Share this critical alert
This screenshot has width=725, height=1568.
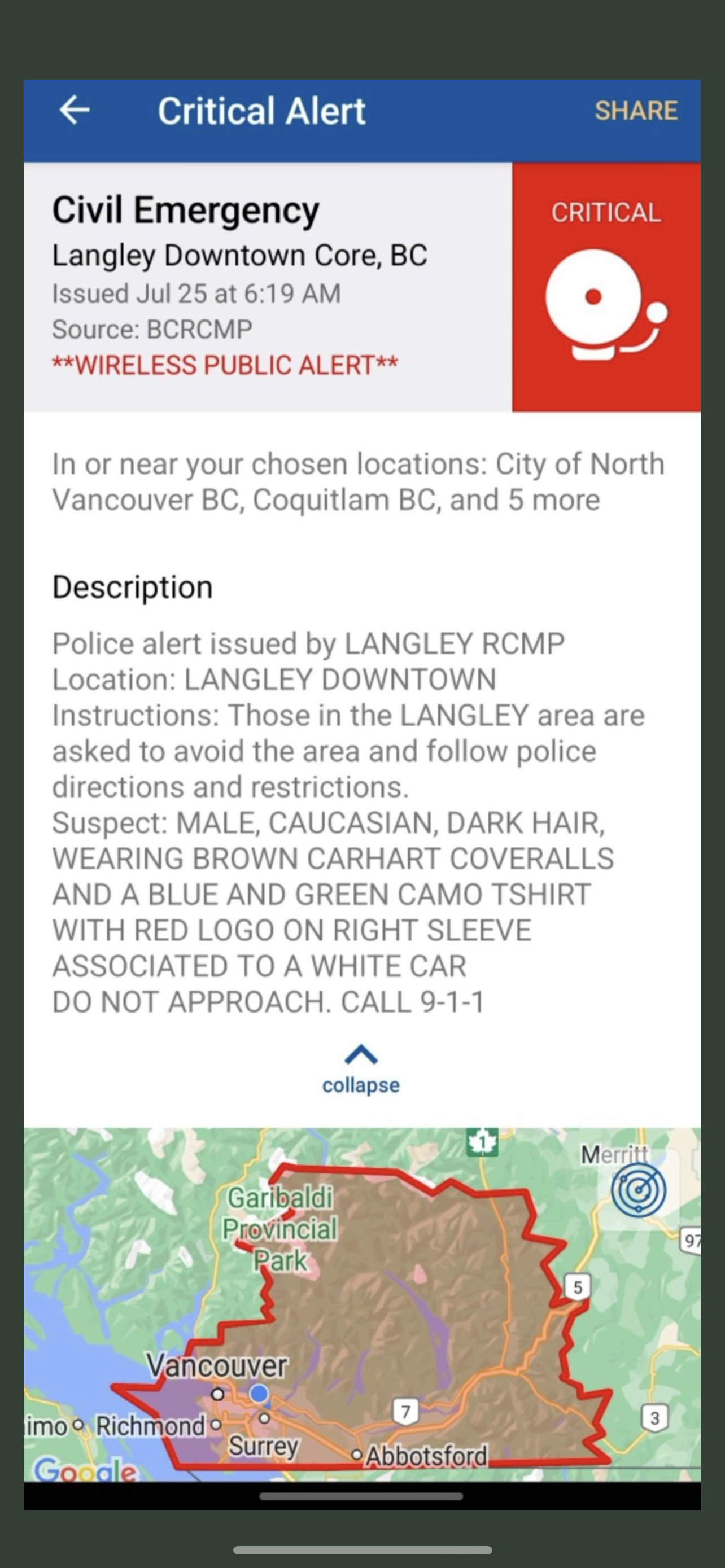pyautogui.click(x=636, y=111)
